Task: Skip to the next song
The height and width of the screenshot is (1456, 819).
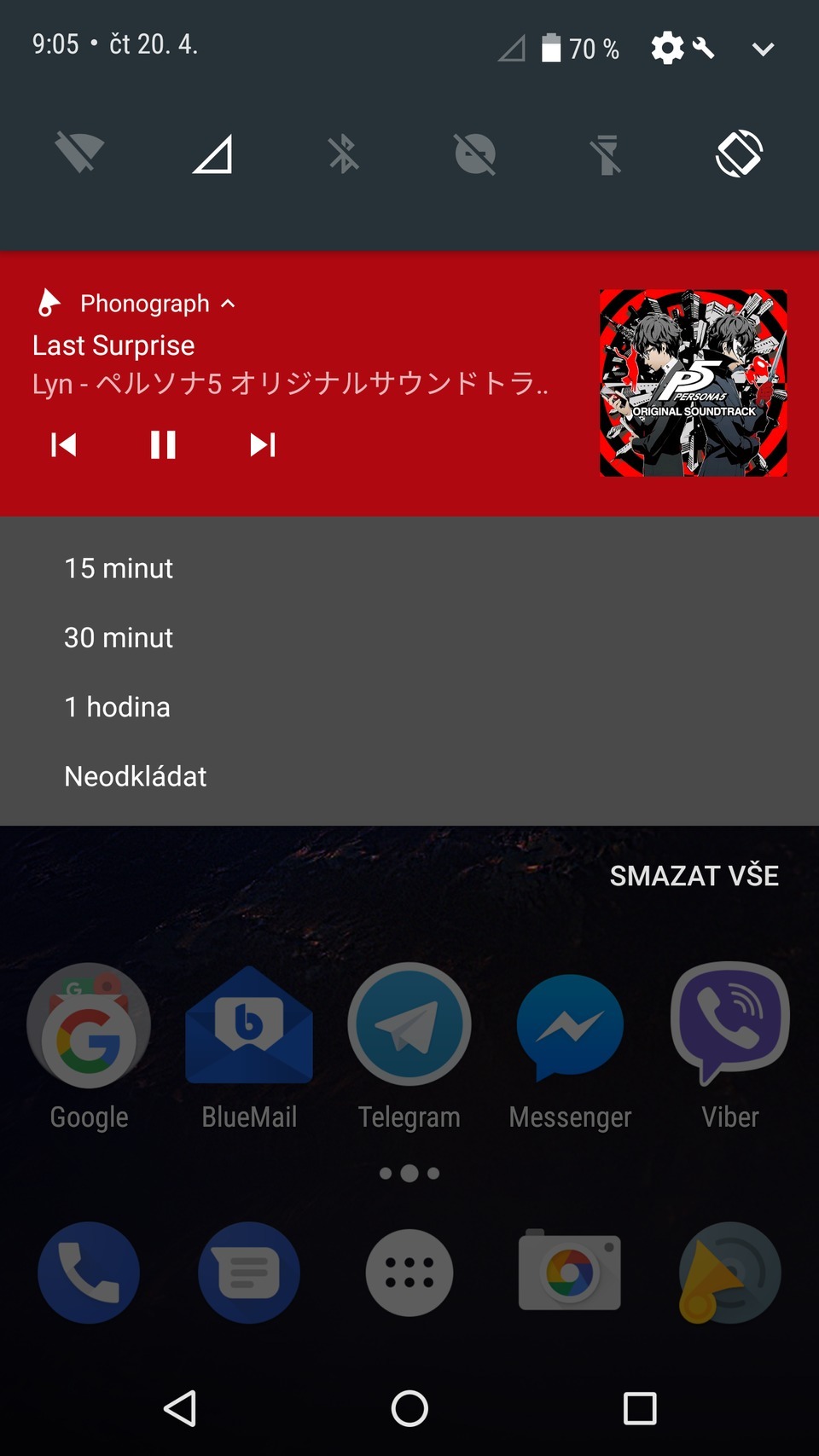Action: 263,444
